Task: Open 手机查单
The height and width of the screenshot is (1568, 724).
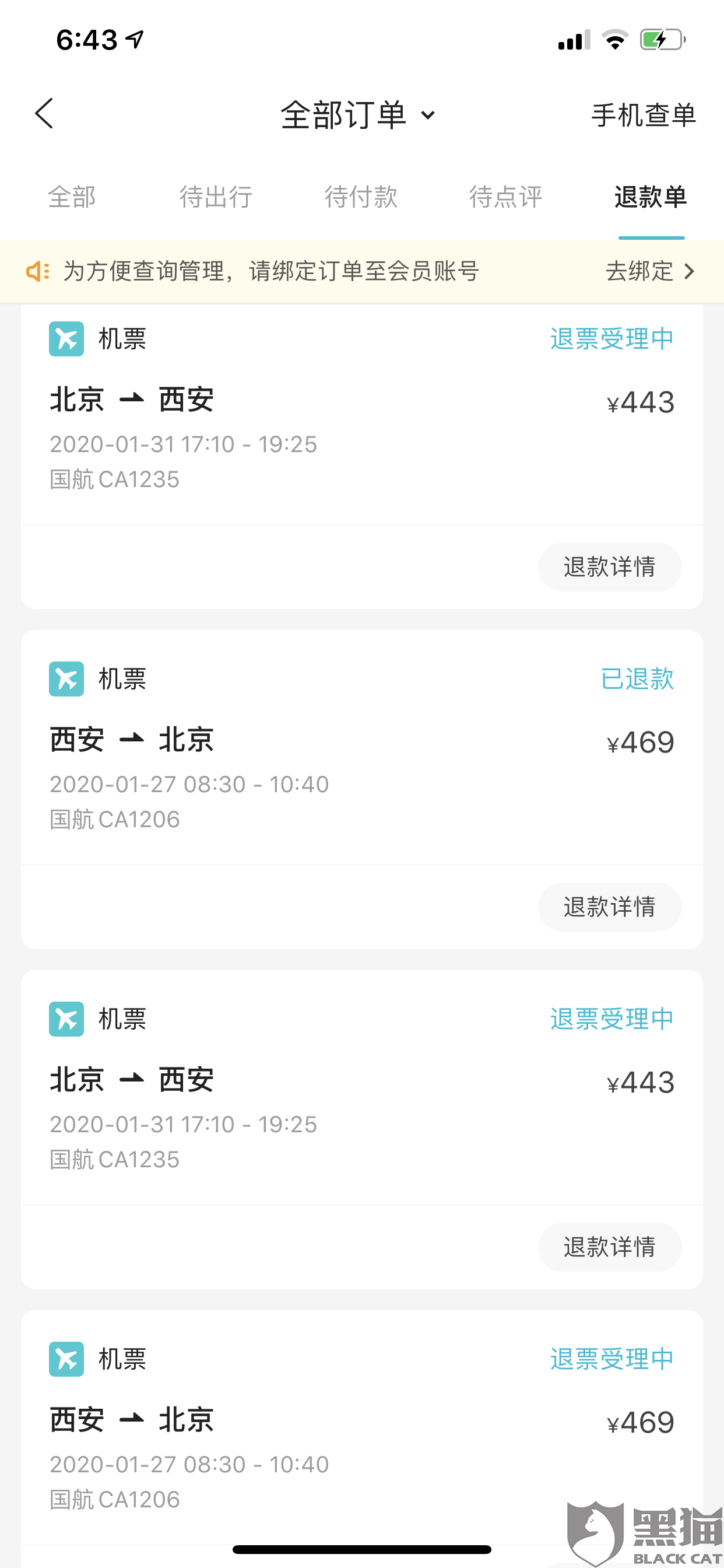Action: pos(643,115)
